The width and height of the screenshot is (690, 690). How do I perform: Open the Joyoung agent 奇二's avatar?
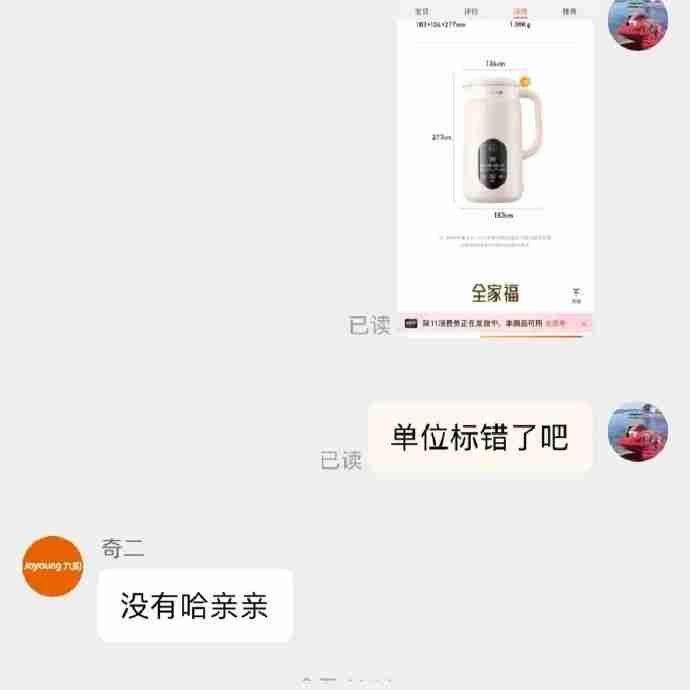coord(52,566)
